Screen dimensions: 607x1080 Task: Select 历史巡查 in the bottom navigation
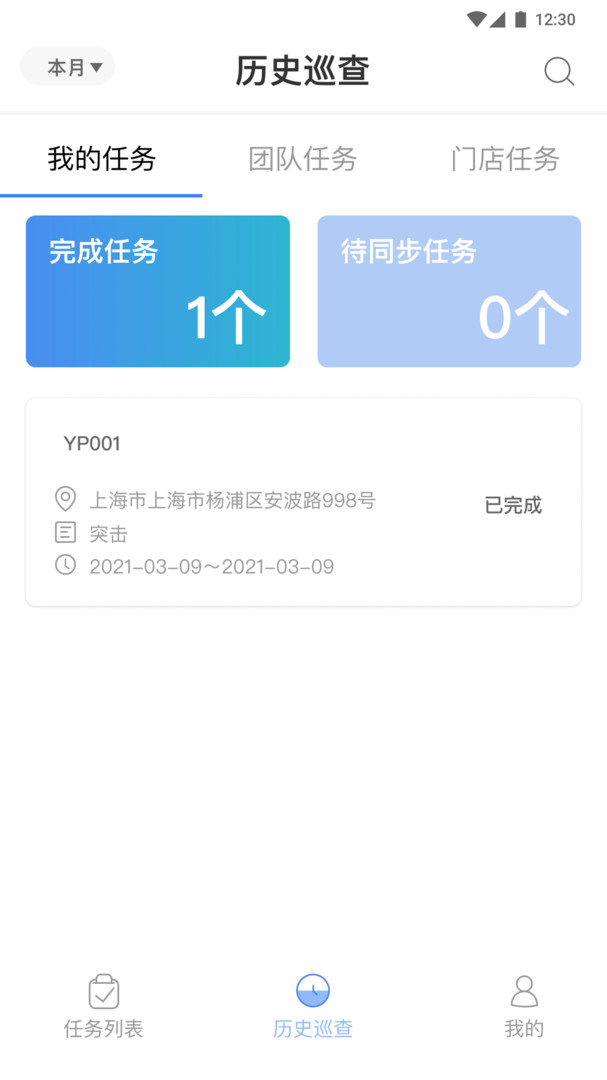coord(313,1006)
